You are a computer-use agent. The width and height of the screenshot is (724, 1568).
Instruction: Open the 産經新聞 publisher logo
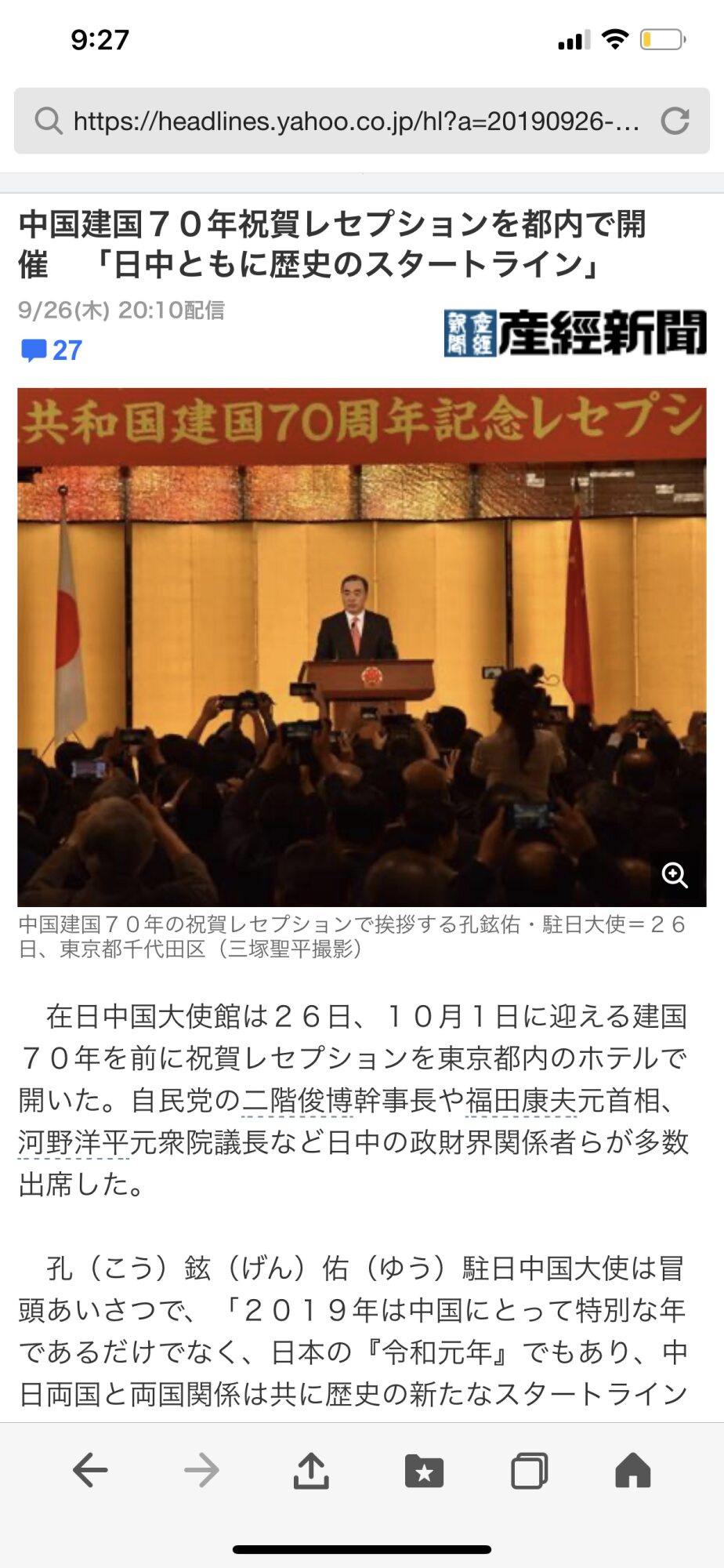[x=575, y=333]
